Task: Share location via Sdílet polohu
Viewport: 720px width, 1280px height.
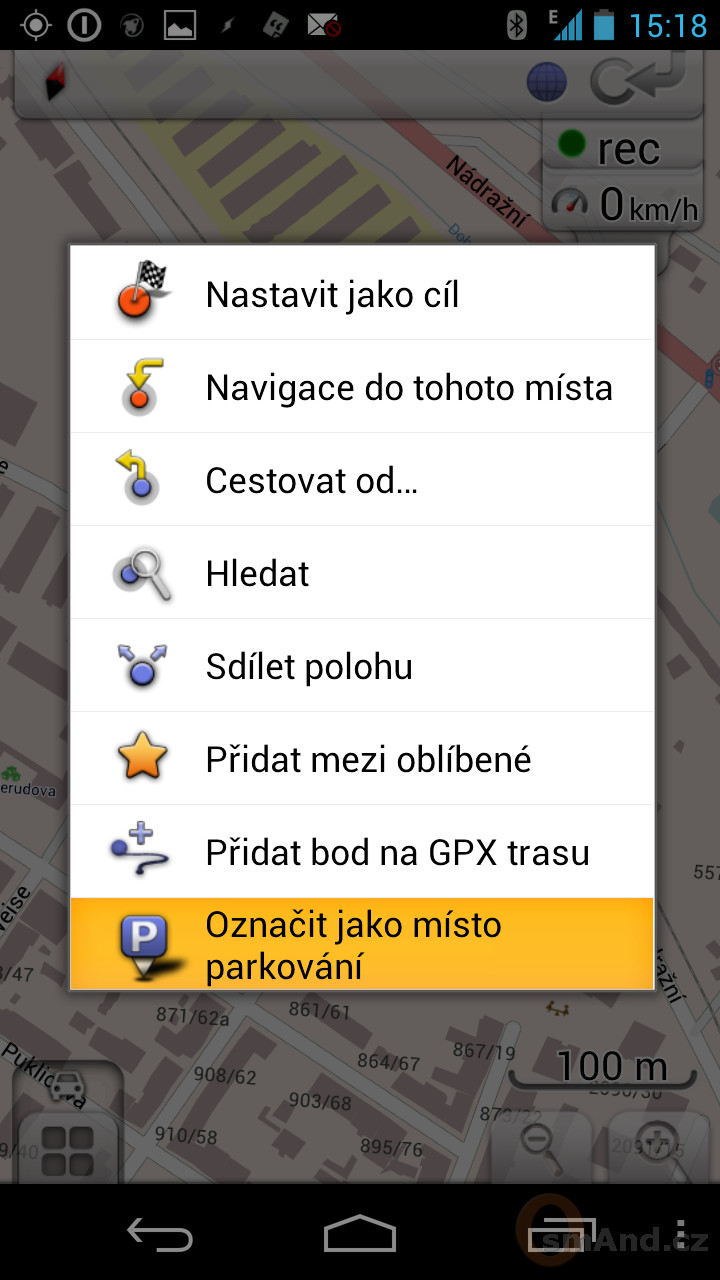Action: [362, 666]
